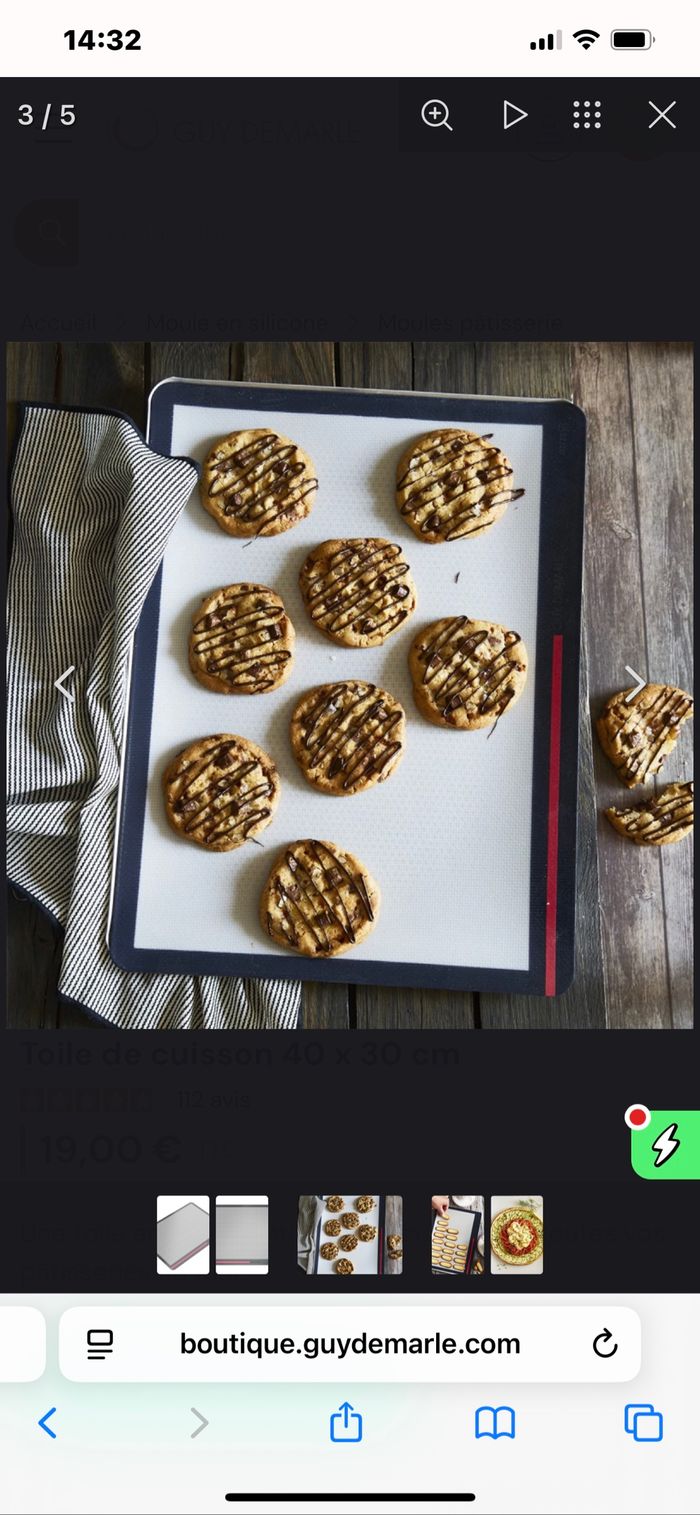700x1515 pixels.
Task: Share this page from Safari toolbar
Action: tap(346, 1422)
